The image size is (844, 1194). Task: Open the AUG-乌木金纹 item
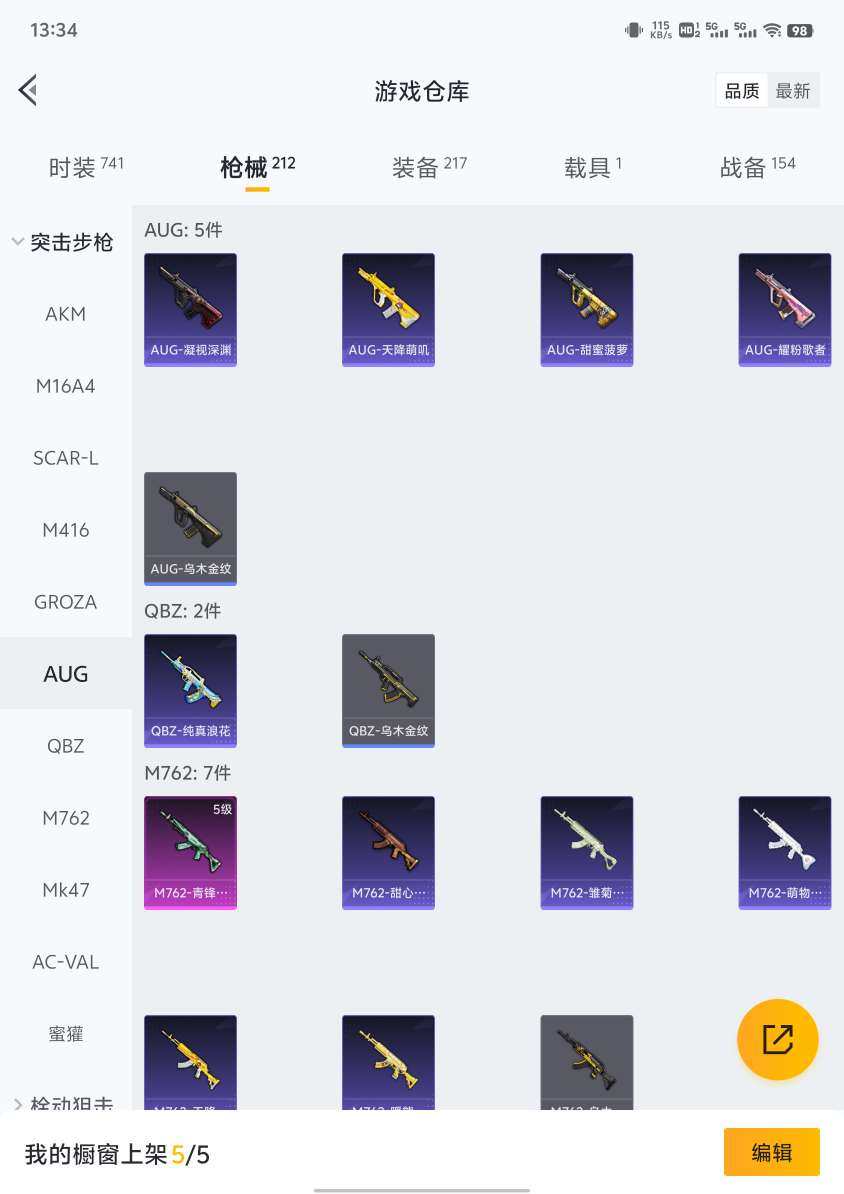pos(190,528)
